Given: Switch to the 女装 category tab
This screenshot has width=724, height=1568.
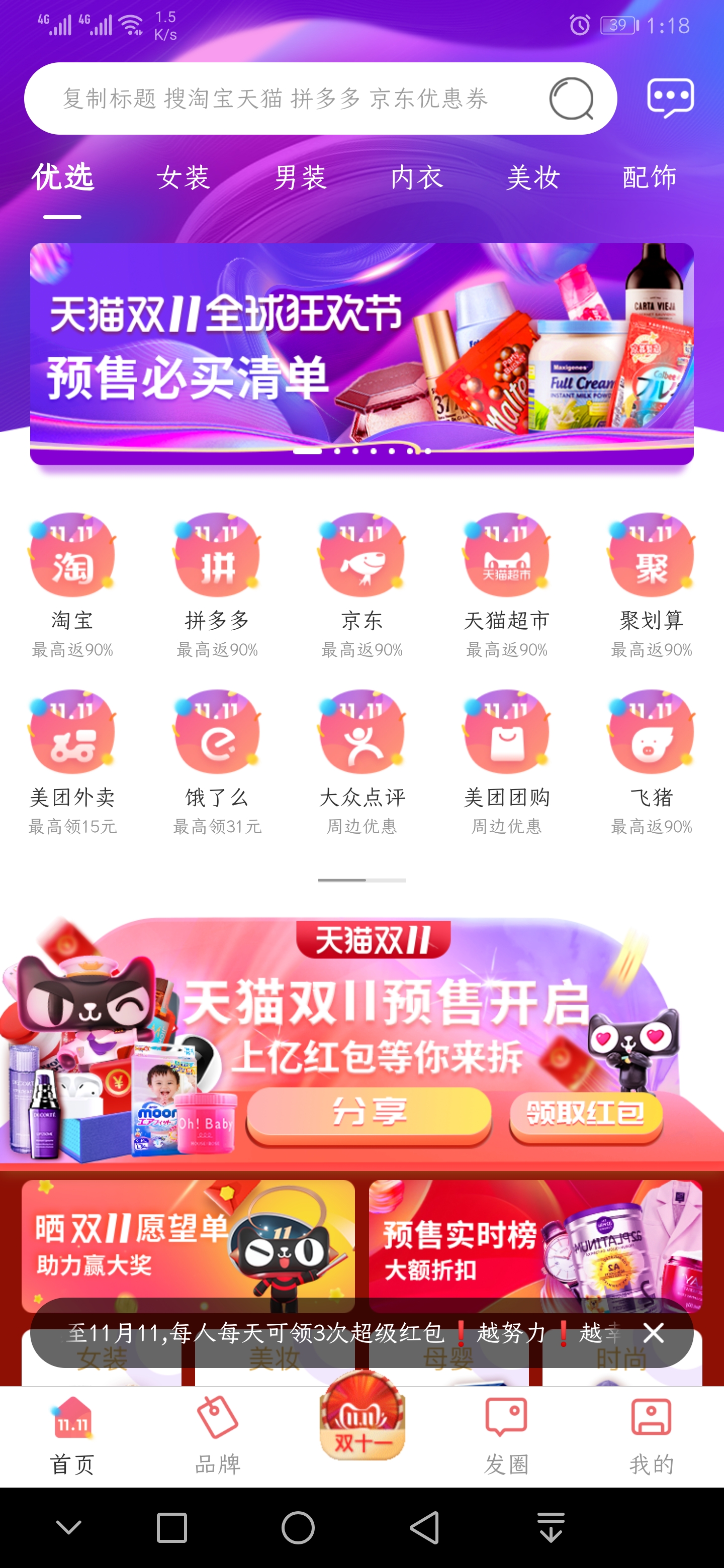Looking at the screenshot, I should pyautogui.click(x=184, y=178).
